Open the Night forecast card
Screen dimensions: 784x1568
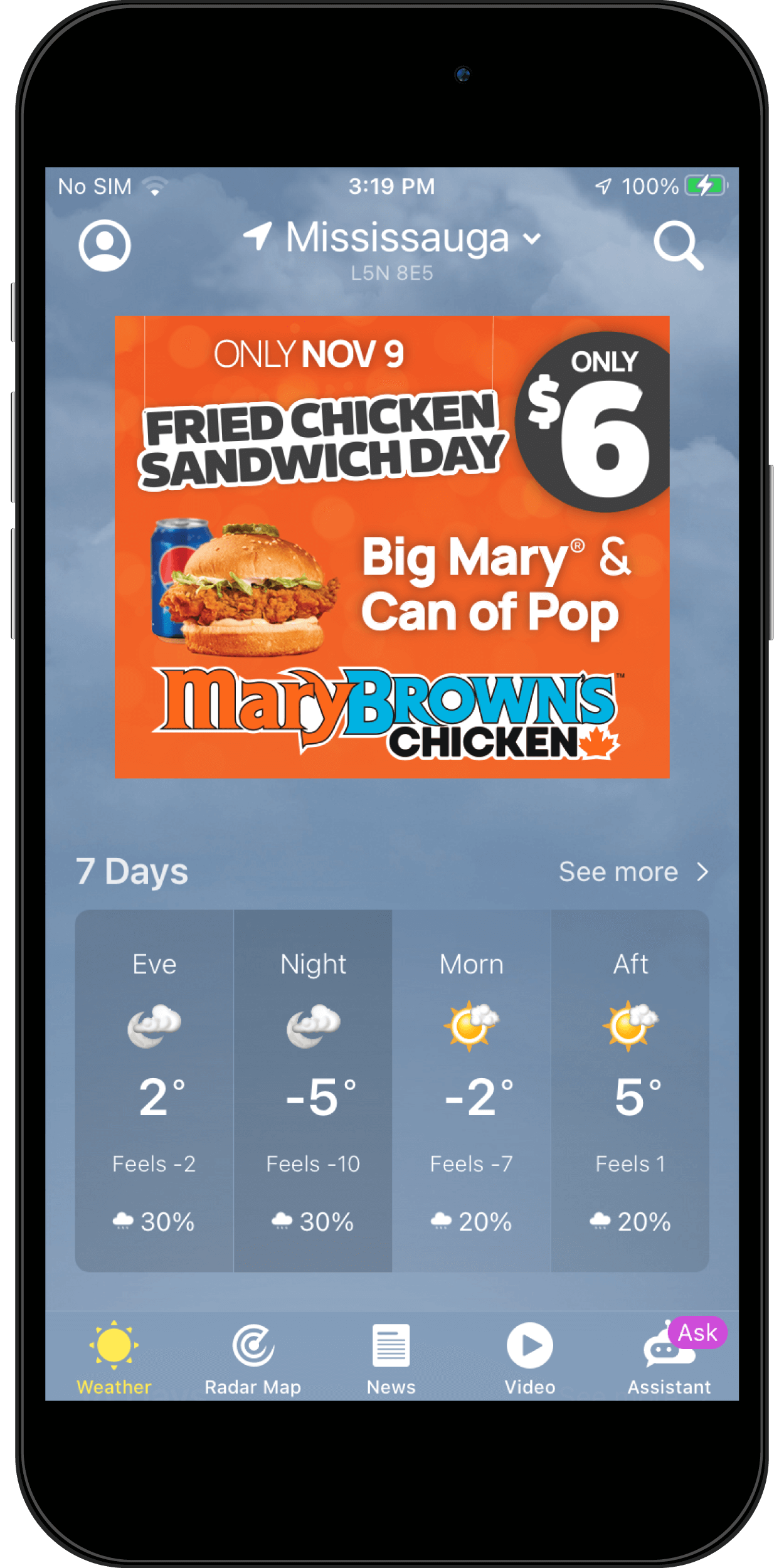point(313,1091)
